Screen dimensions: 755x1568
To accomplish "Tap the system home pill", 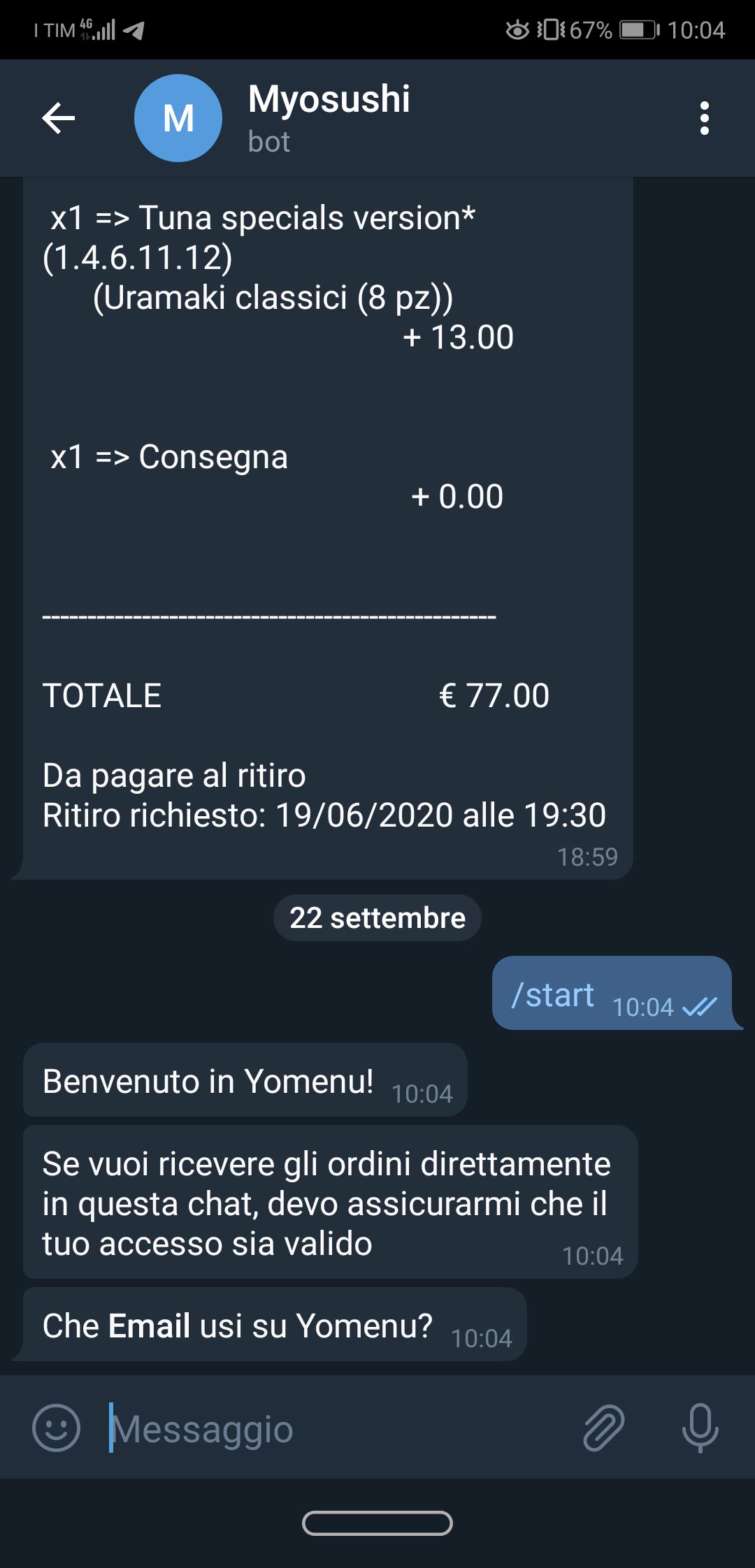I will pos(377,1523).
